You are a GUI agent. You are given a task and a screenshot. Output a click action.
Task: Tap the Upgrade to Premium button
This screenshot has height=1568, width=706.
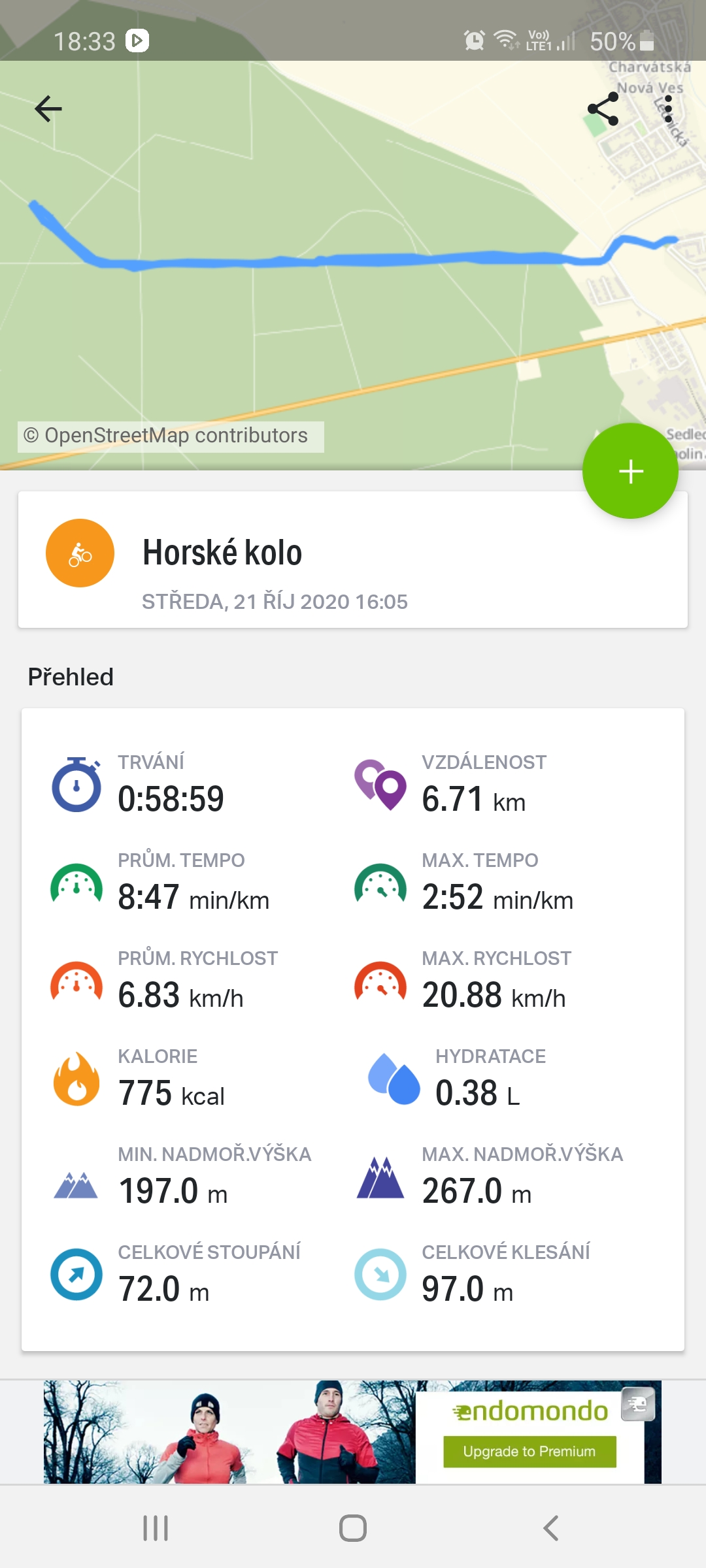[x=529, y=1451]
